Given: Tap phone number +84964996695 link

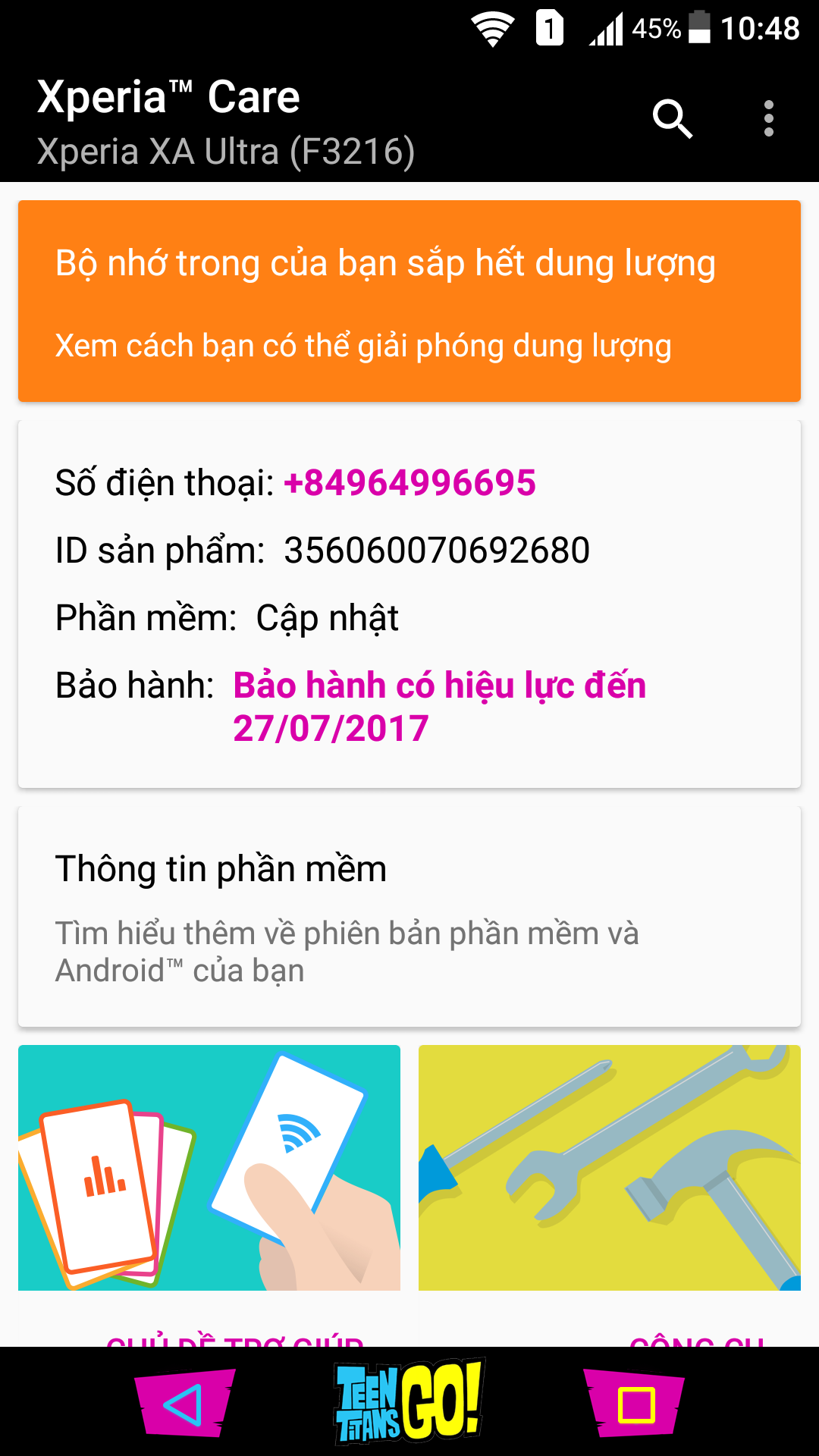Looking at the screenshot, I should pos(409,483).
